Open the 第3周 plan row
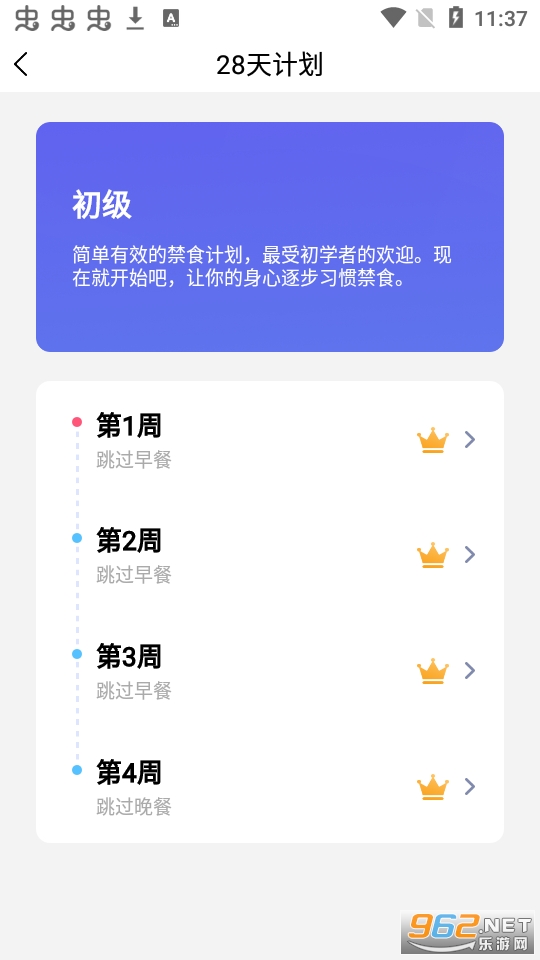The width and height of the screenshot is (540, 960). [x=270, y=672]
